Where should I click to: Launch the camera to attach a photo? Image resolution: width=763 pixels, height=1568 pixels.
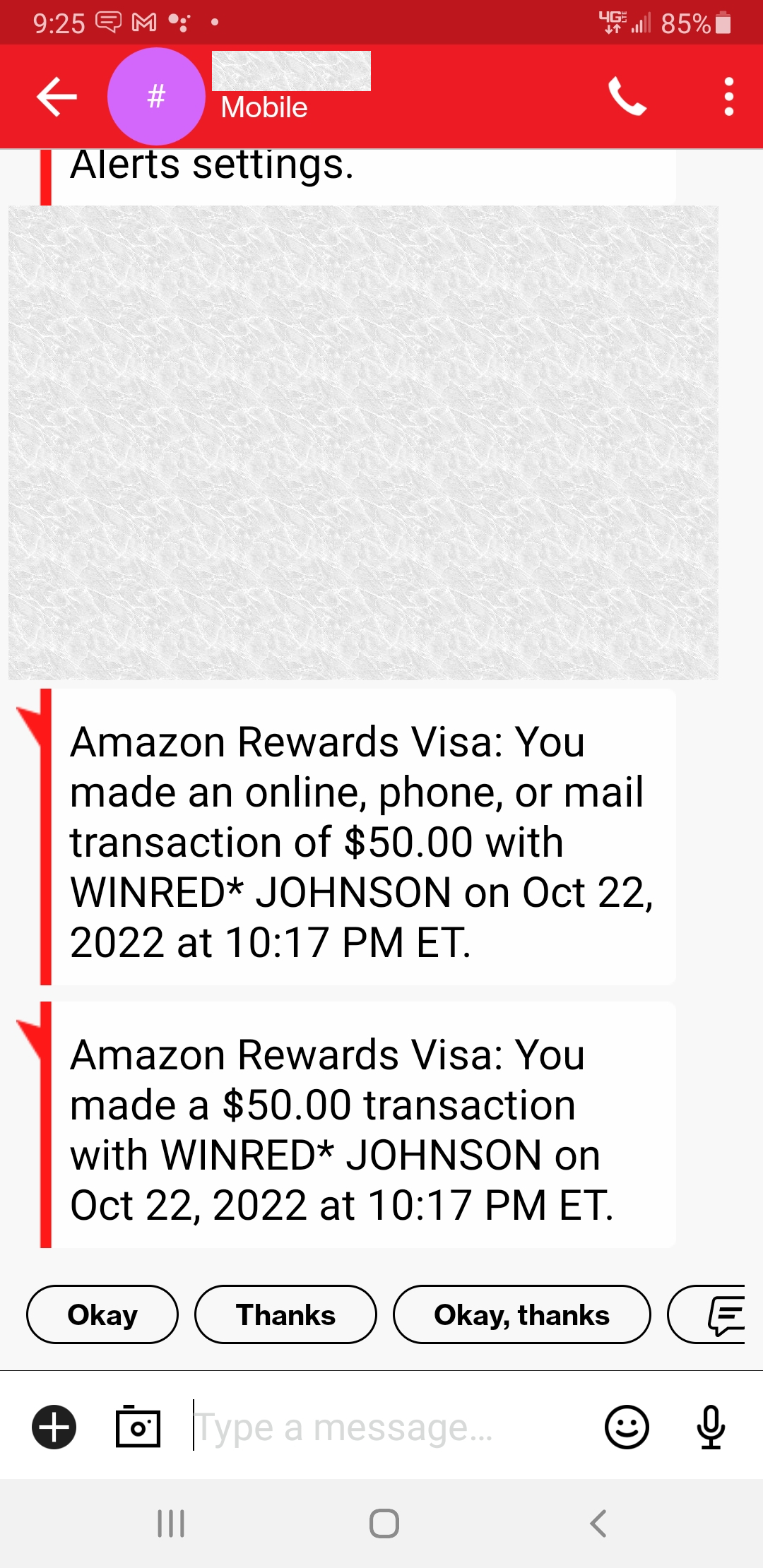(x=138, y=1427)
